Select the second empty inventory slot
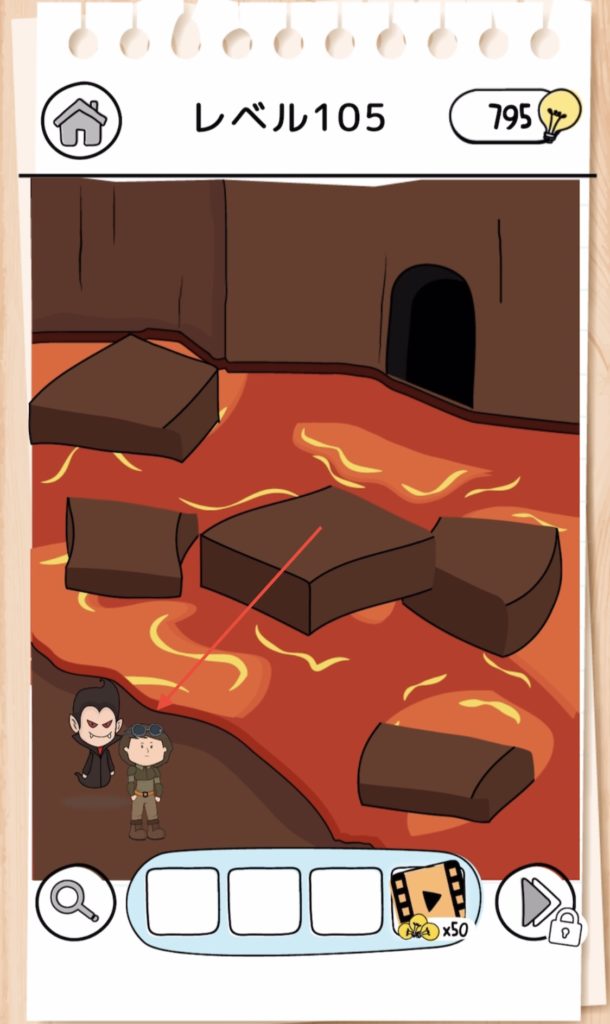Image resolution: width=610 pixels, height=1024 pixels. click(264, 901)
